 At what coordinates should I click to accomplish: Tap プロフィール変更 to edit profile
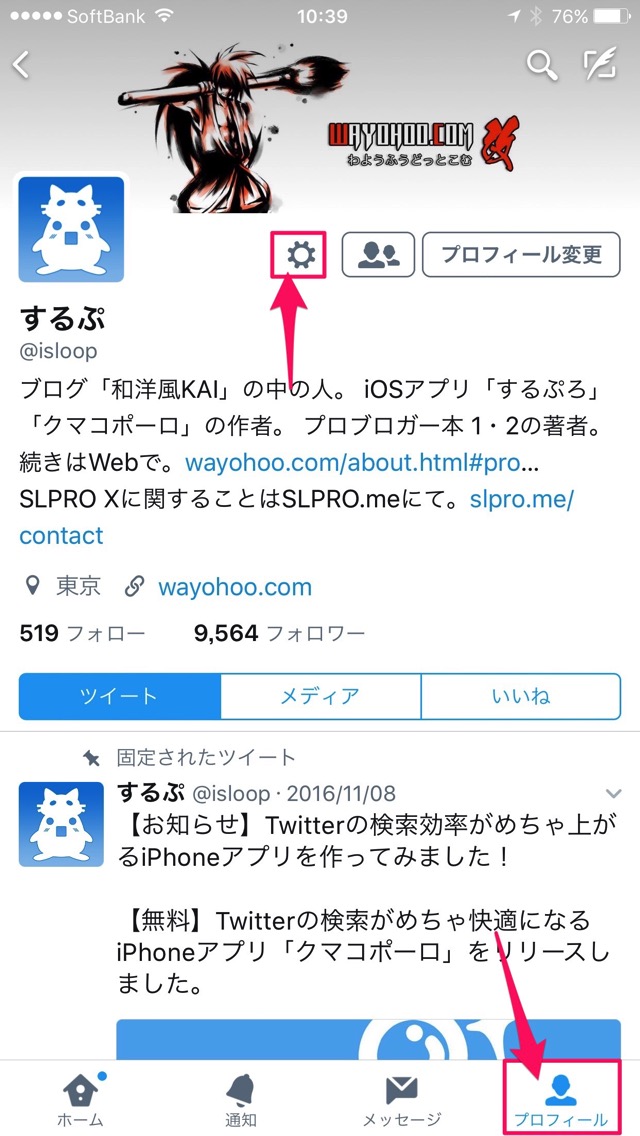coord(521,254)
